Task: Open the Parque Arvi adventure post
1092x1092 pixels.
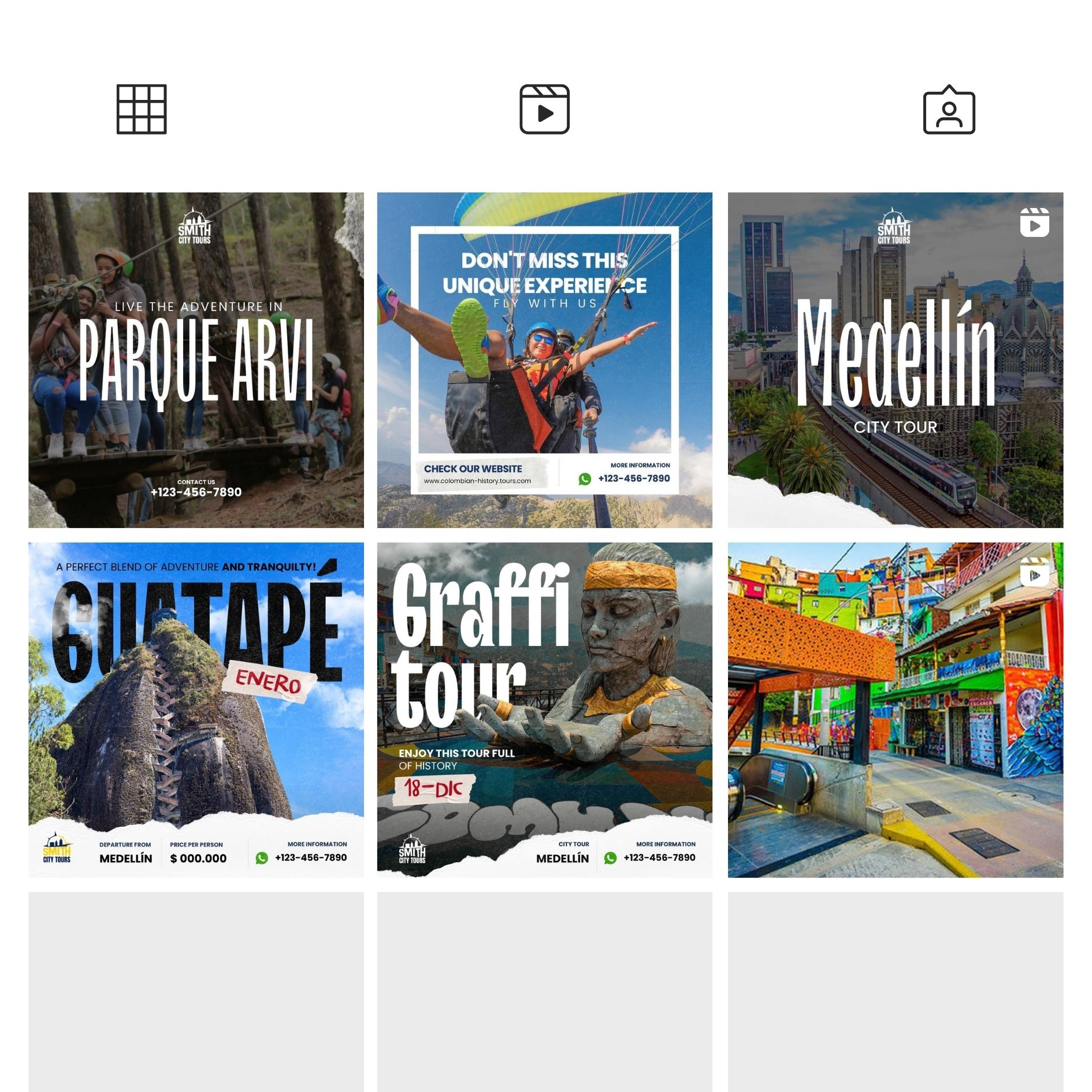Action: [x=196, y=360]
